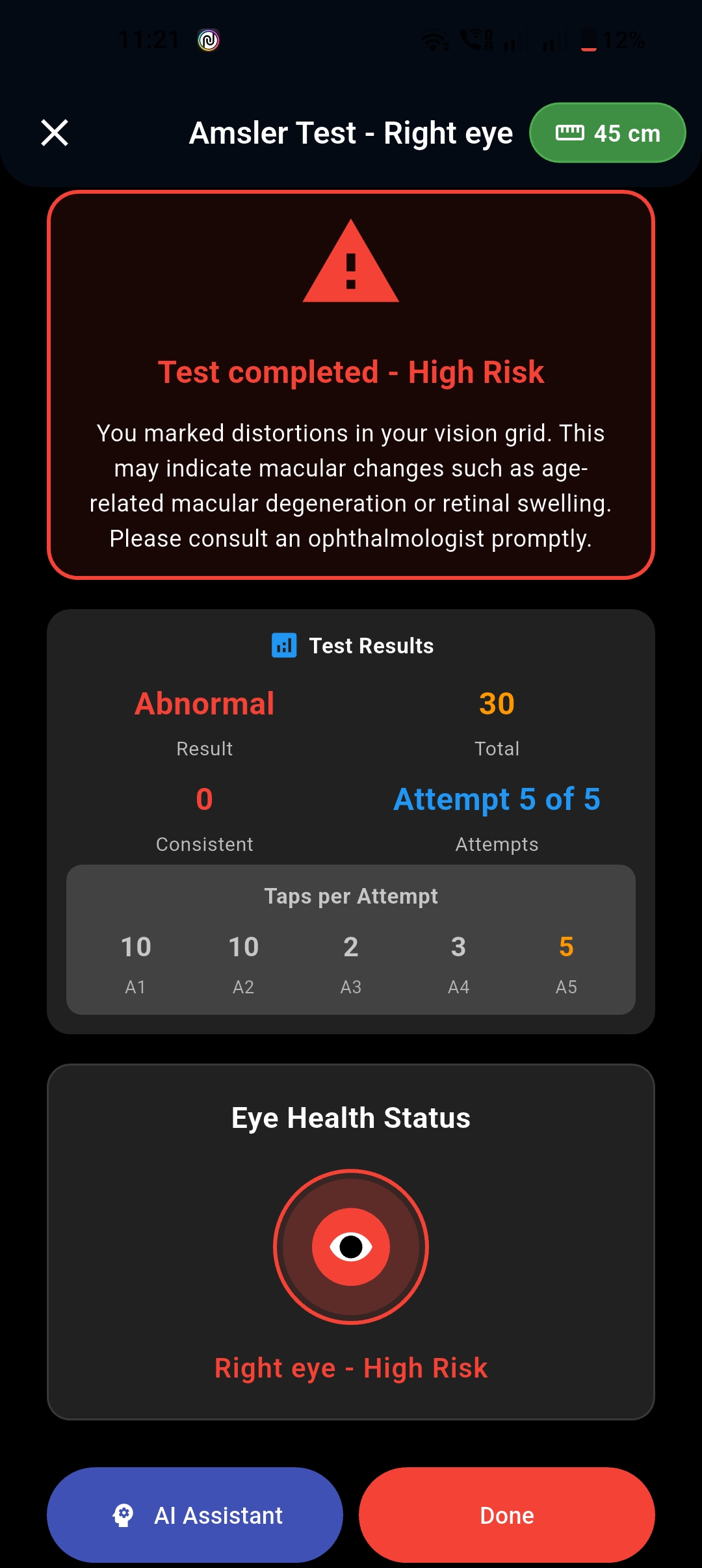
Task: Tap the 45 cm distance chip
Action: tap(607, 133)
